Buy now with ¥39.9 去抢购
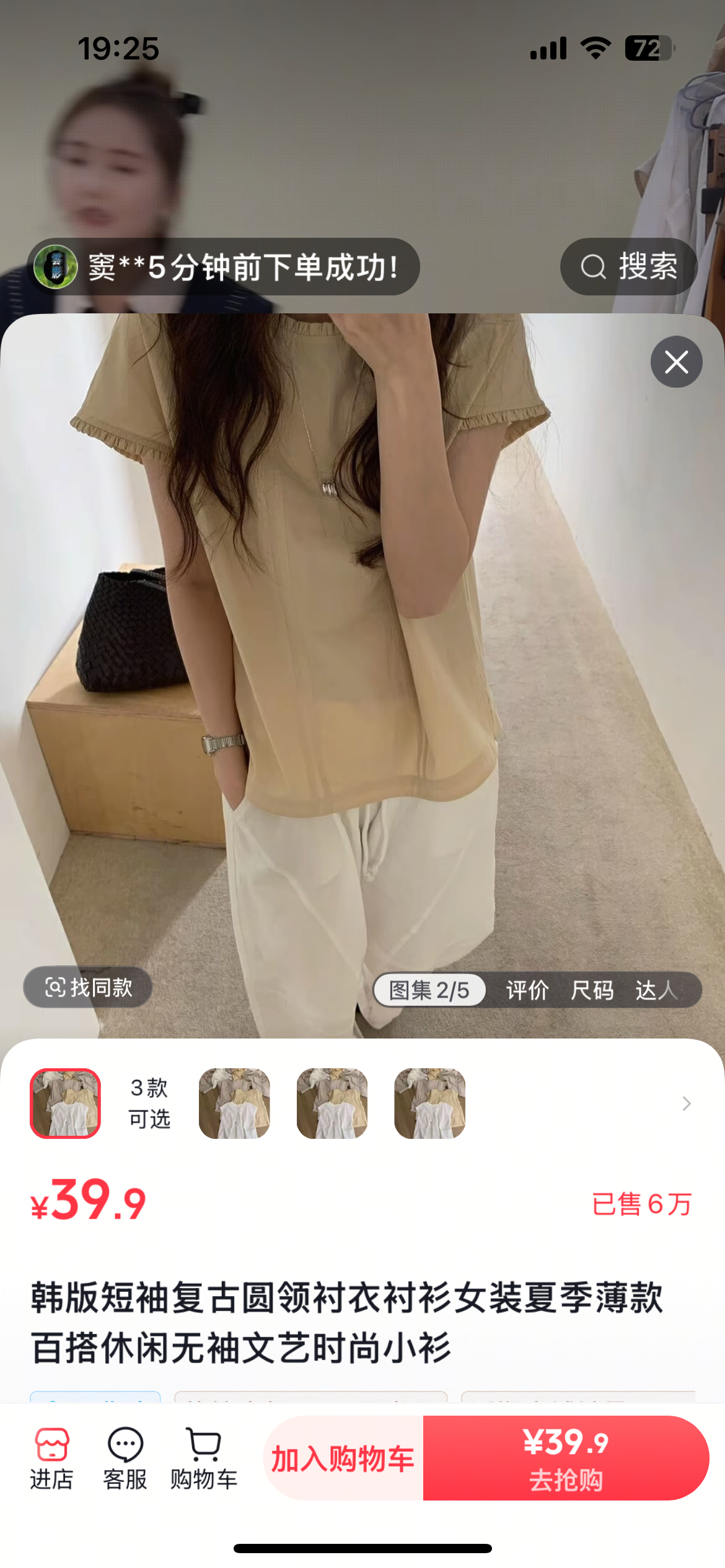Screen dimensions: 725x1568 [566, 1458]
